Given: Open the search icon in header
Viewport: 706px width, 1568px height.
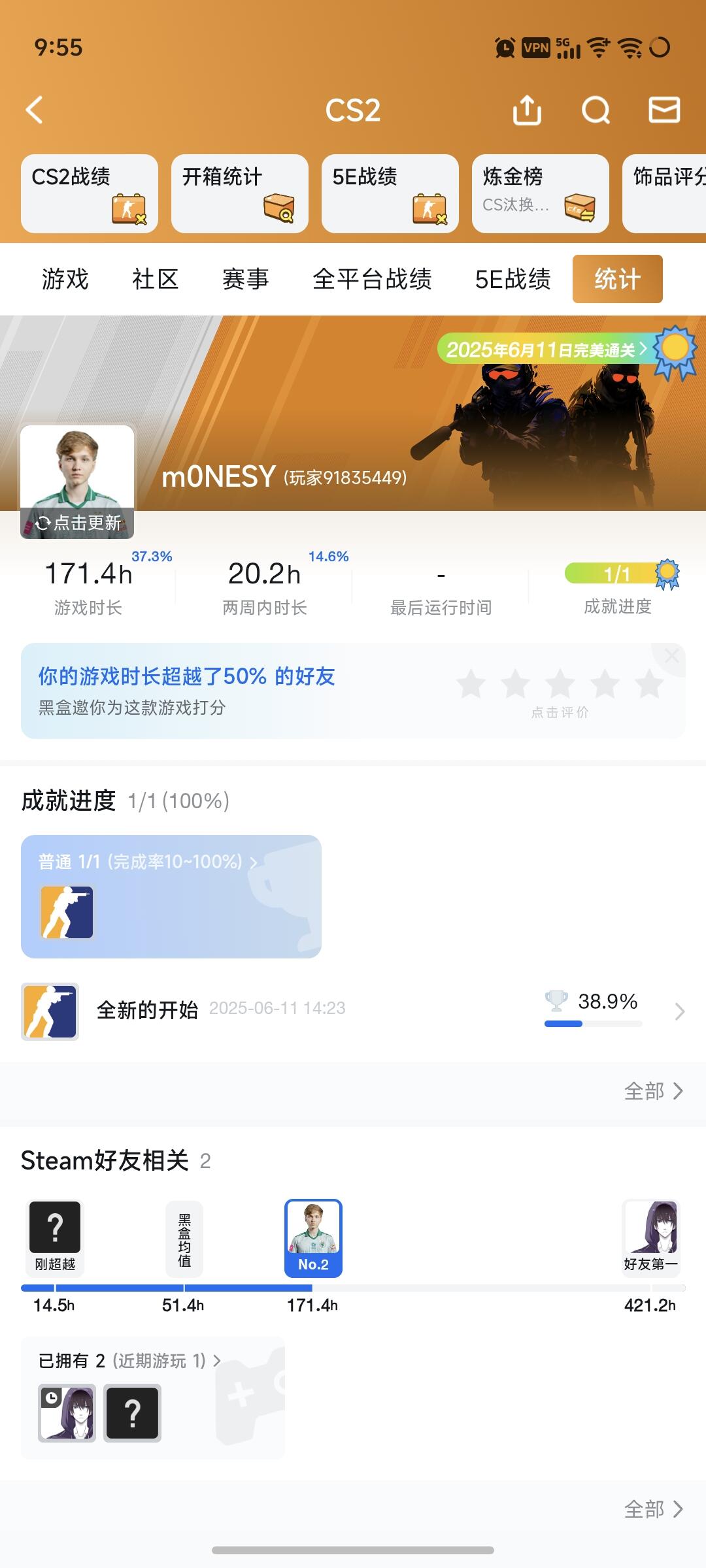Looking at the screenshot, I should click(596, 110).
